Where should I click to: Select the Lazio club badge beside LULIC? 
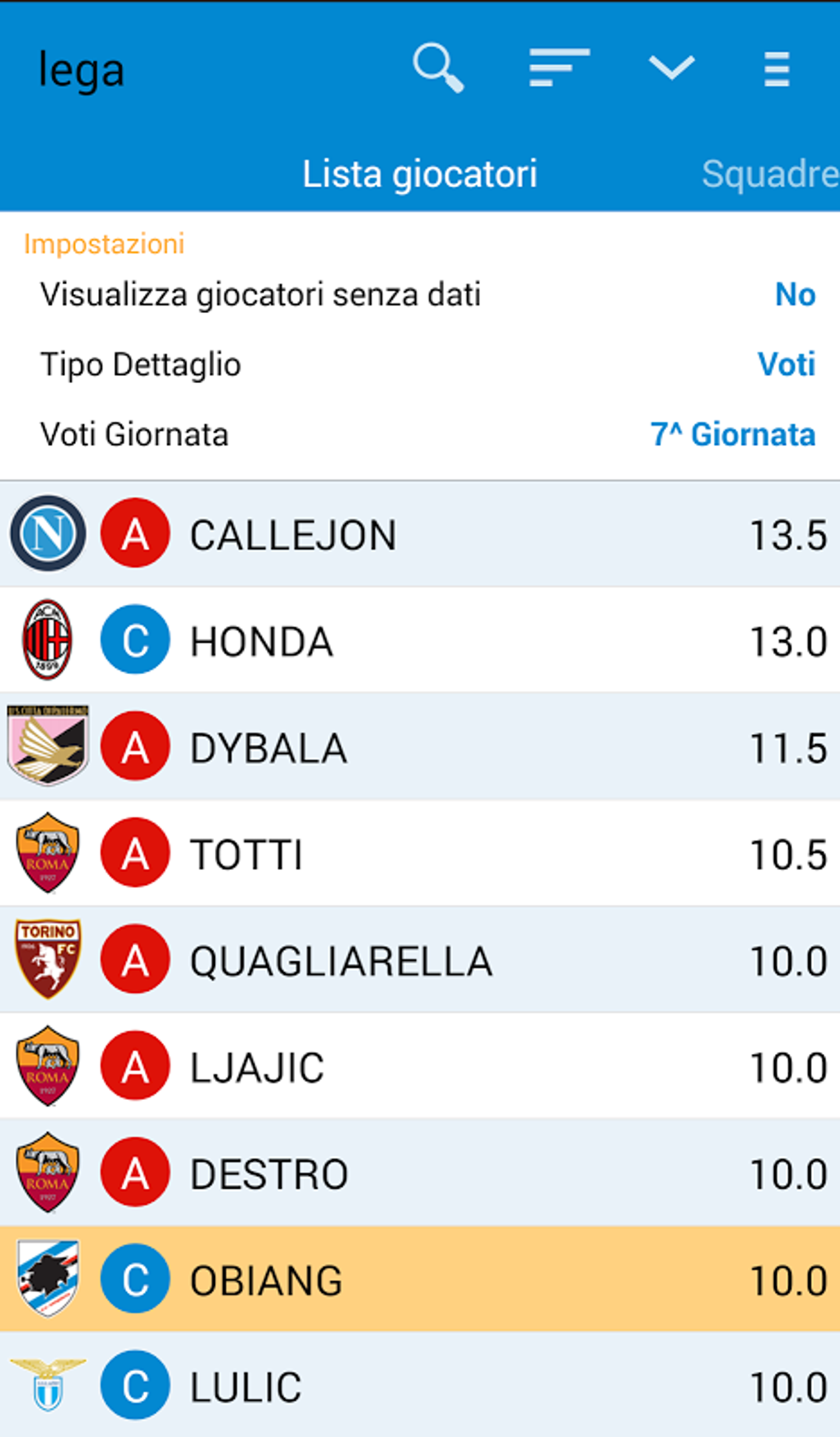(x=47, y=1385)
